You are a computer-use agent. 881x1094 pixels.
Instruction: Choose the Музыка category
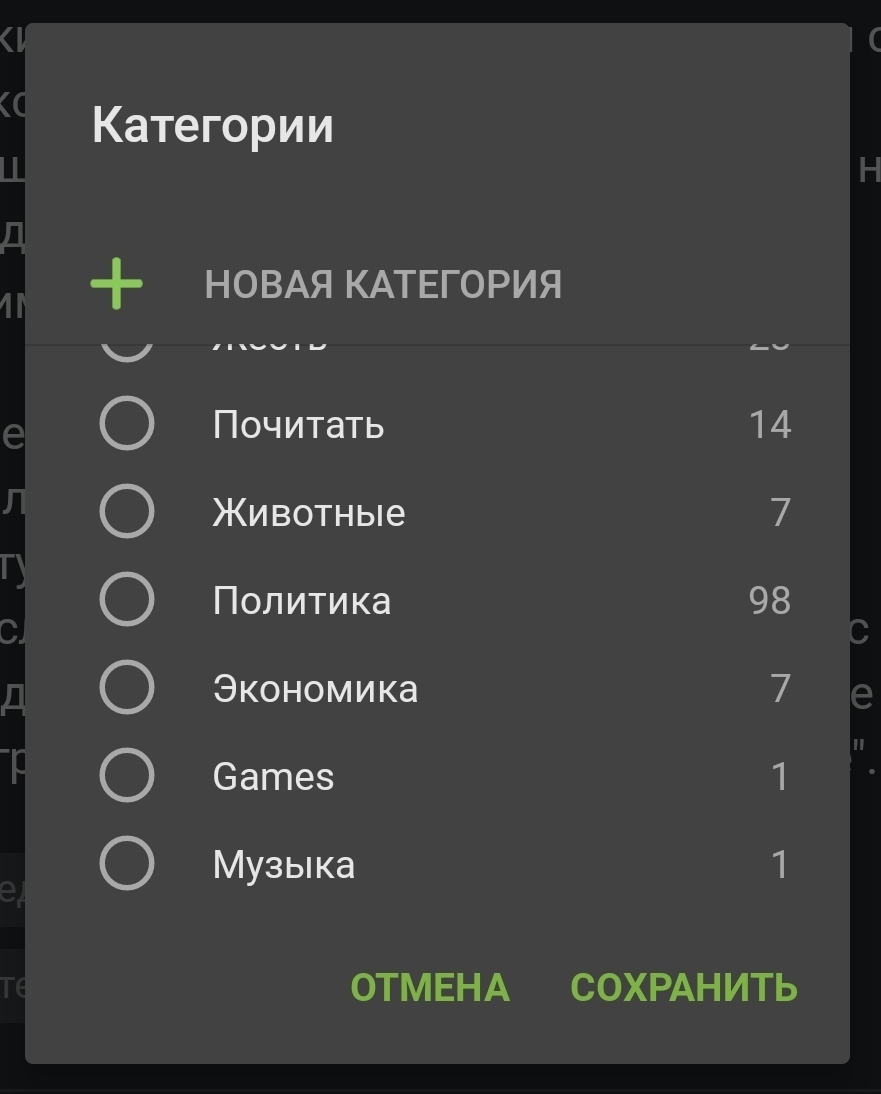pyautogui.click(x=127, y=864)
